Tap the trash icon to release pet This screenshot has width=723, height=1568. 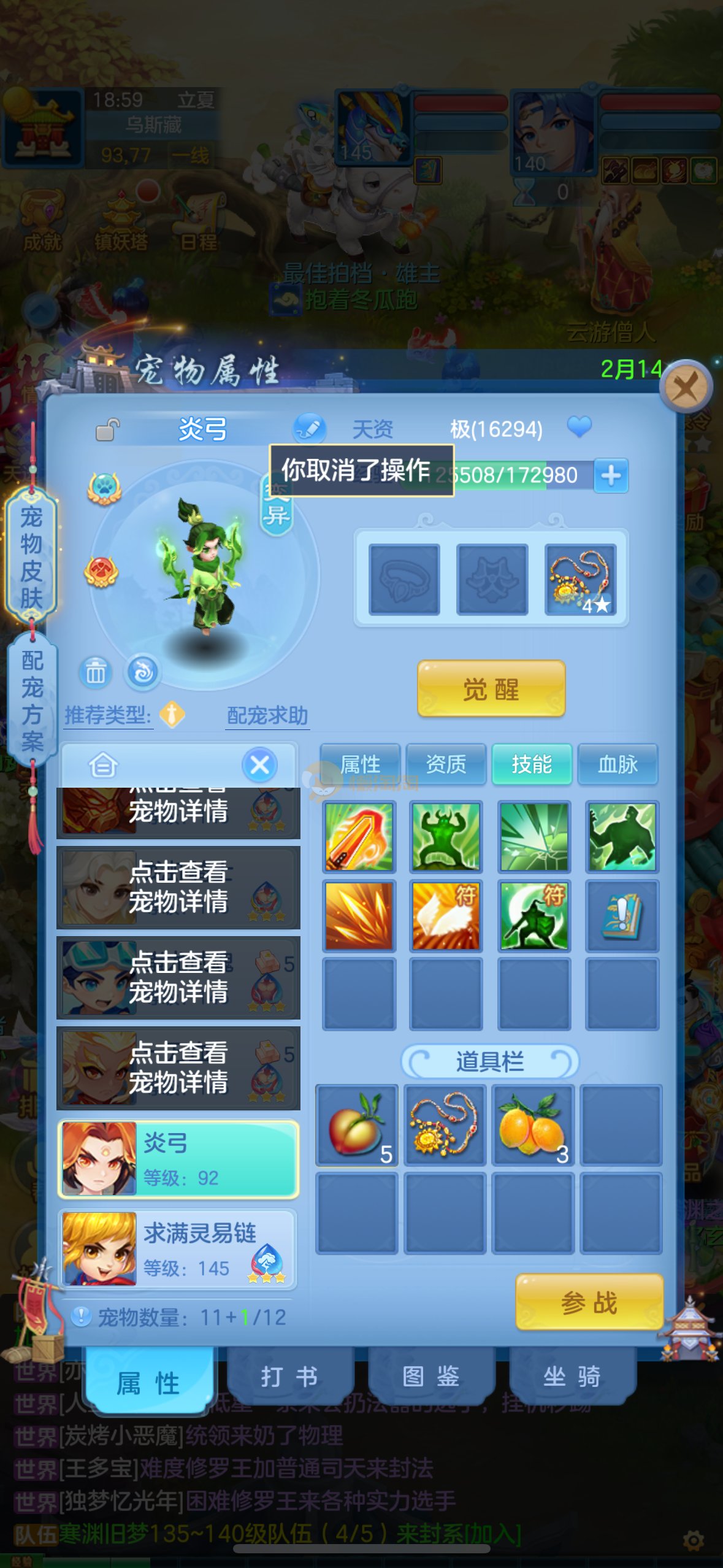point(95,672)
